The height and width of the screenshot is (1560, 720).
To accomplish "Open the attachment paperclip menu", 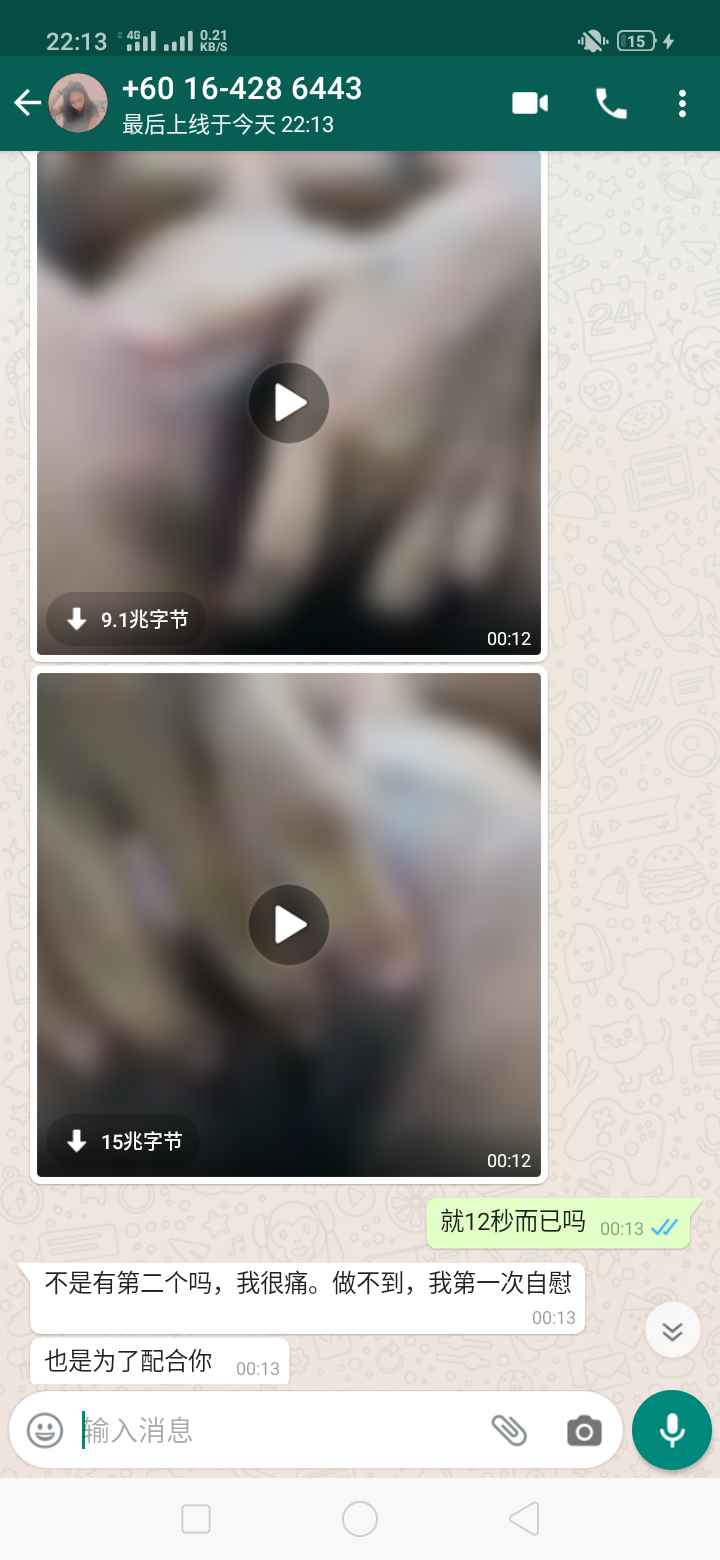I will [509, 1430].
